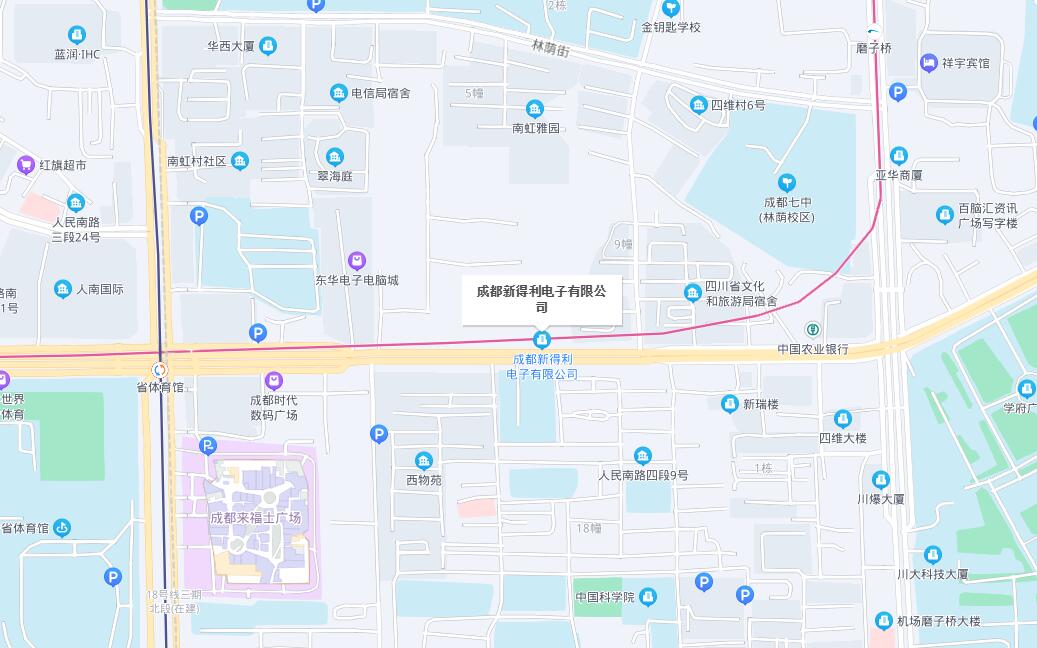Viewport: 1037px width, 648px height.
Task: Tap the 川大科技大厦 building marker
Action: (932, 555)
